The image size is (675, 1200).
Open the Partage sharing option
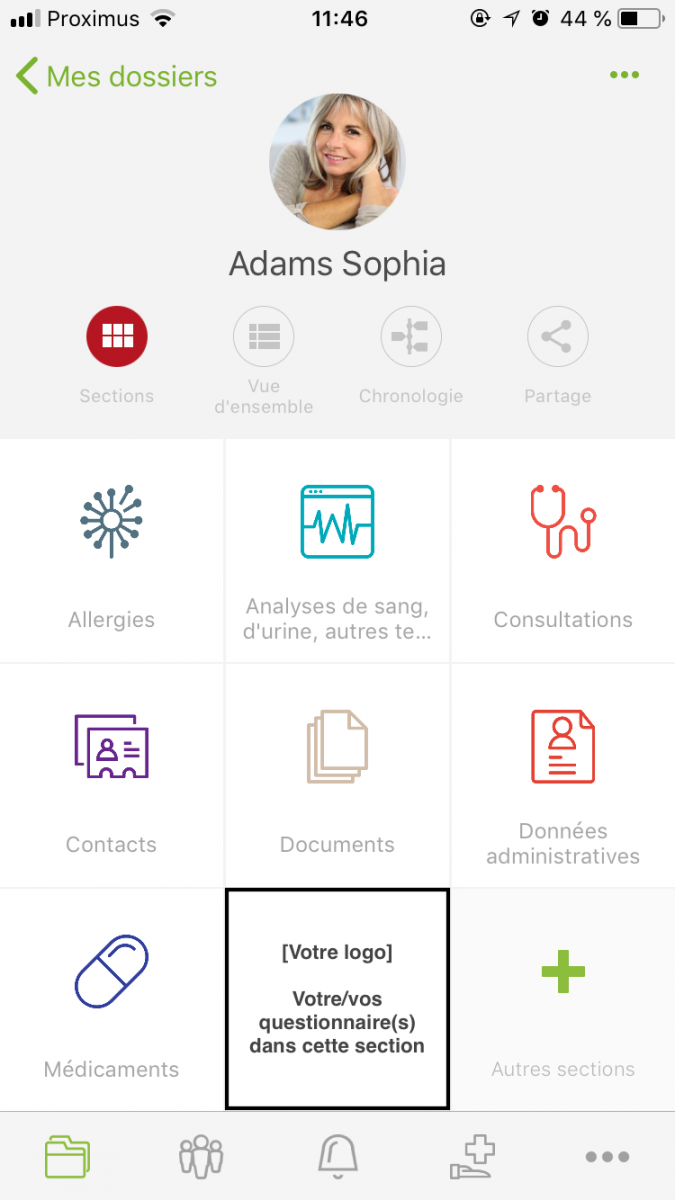[x=557, y=337]
